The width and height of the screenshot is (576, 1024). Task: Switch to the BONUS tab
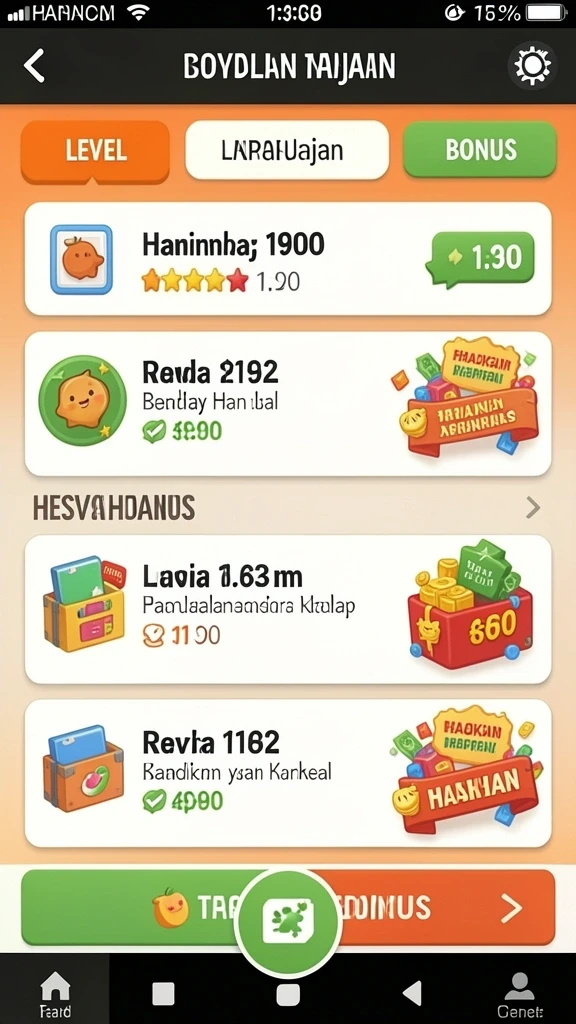coord(480,150)
